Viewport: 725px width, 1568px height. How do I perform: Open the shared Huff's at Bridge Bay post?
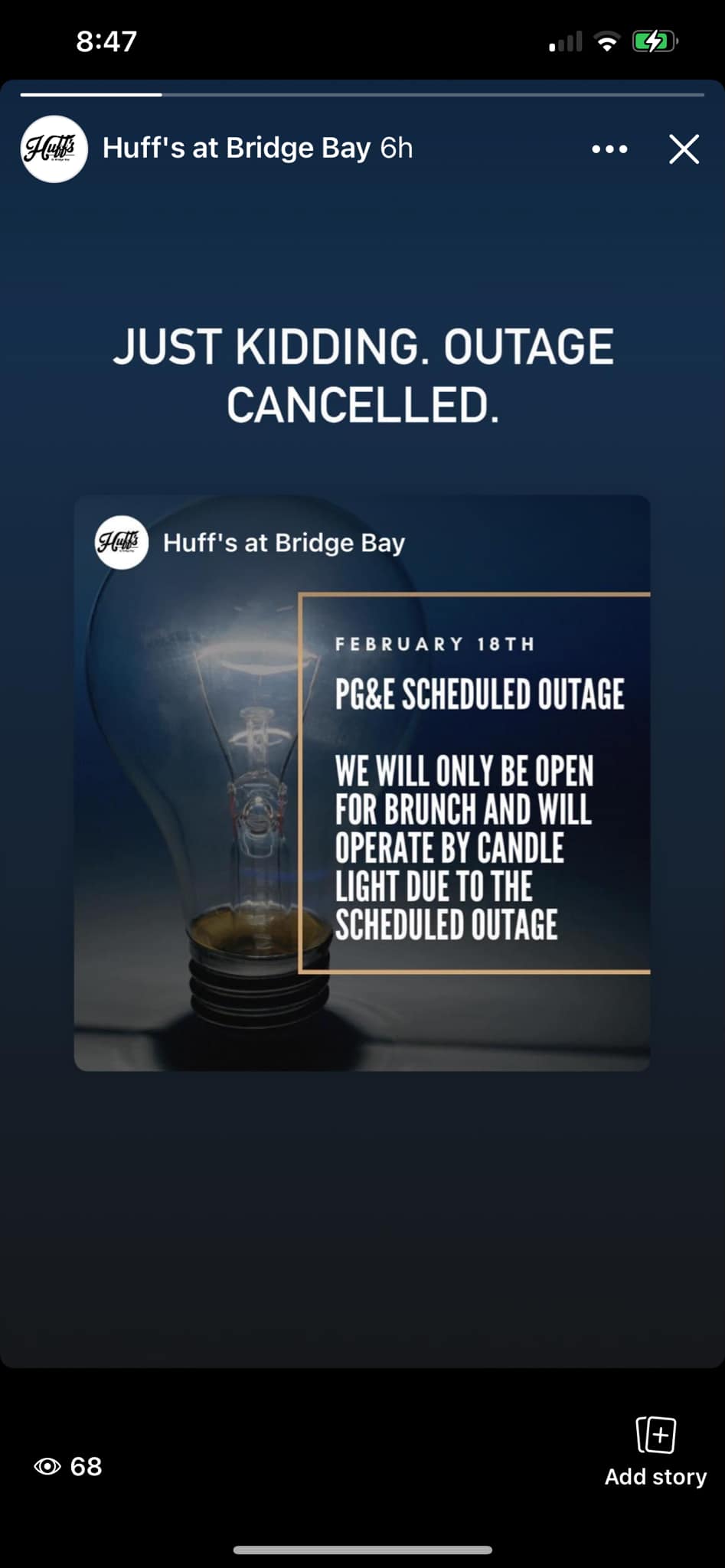pyautogui.click(x=361, y=782)
